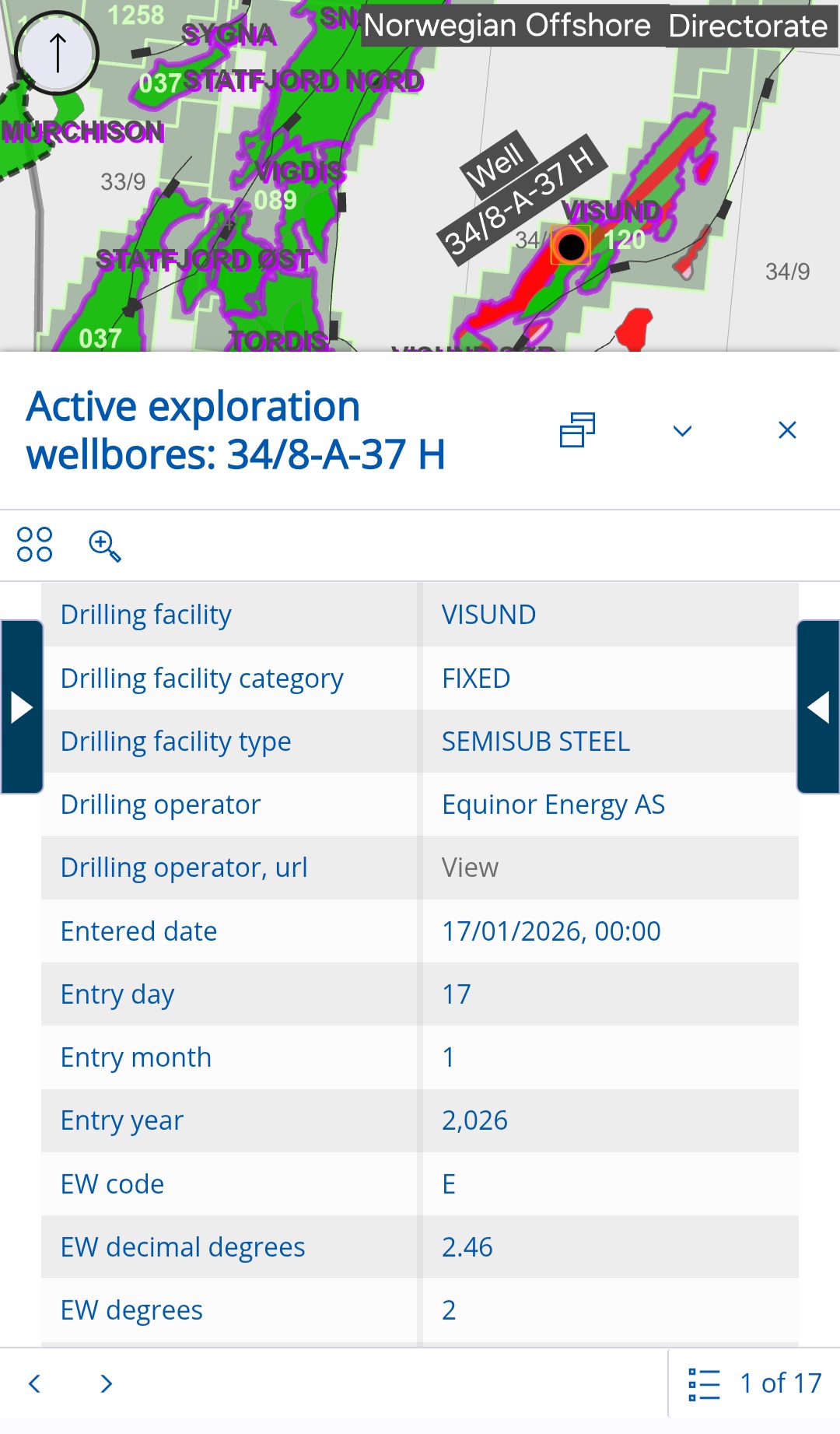840x1434 pixels.
Task: Expand the left side panel arrow
Action: pyautogui.click(x=21, y=707)
